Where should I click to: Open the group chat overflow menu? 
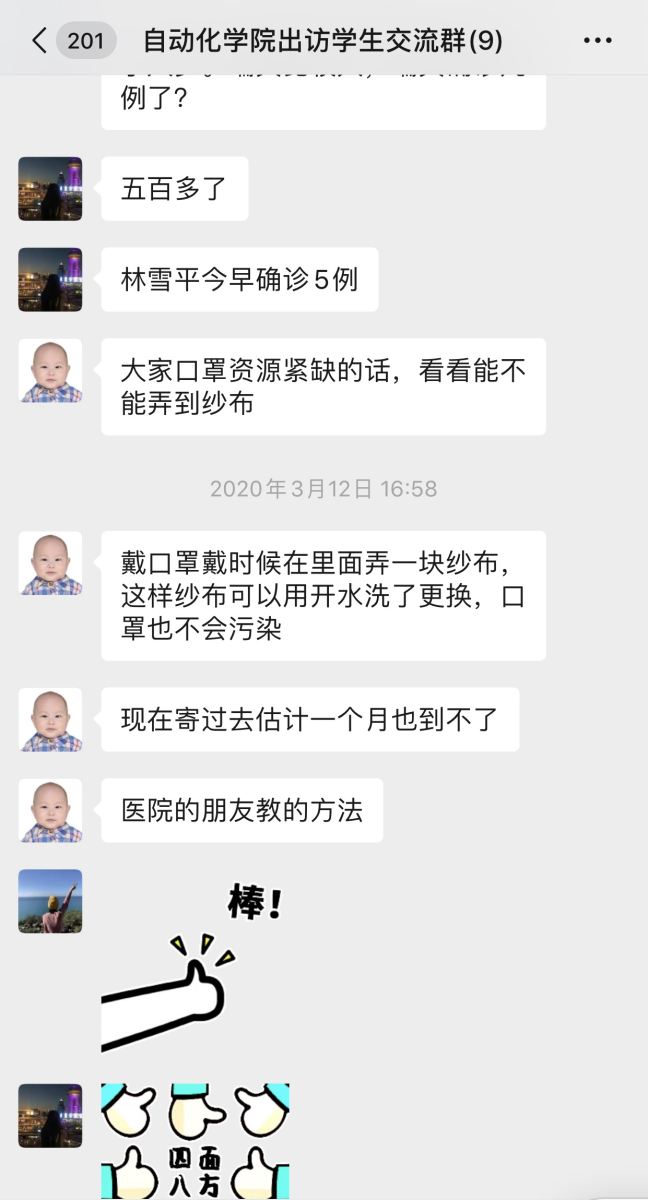(597, 41)
